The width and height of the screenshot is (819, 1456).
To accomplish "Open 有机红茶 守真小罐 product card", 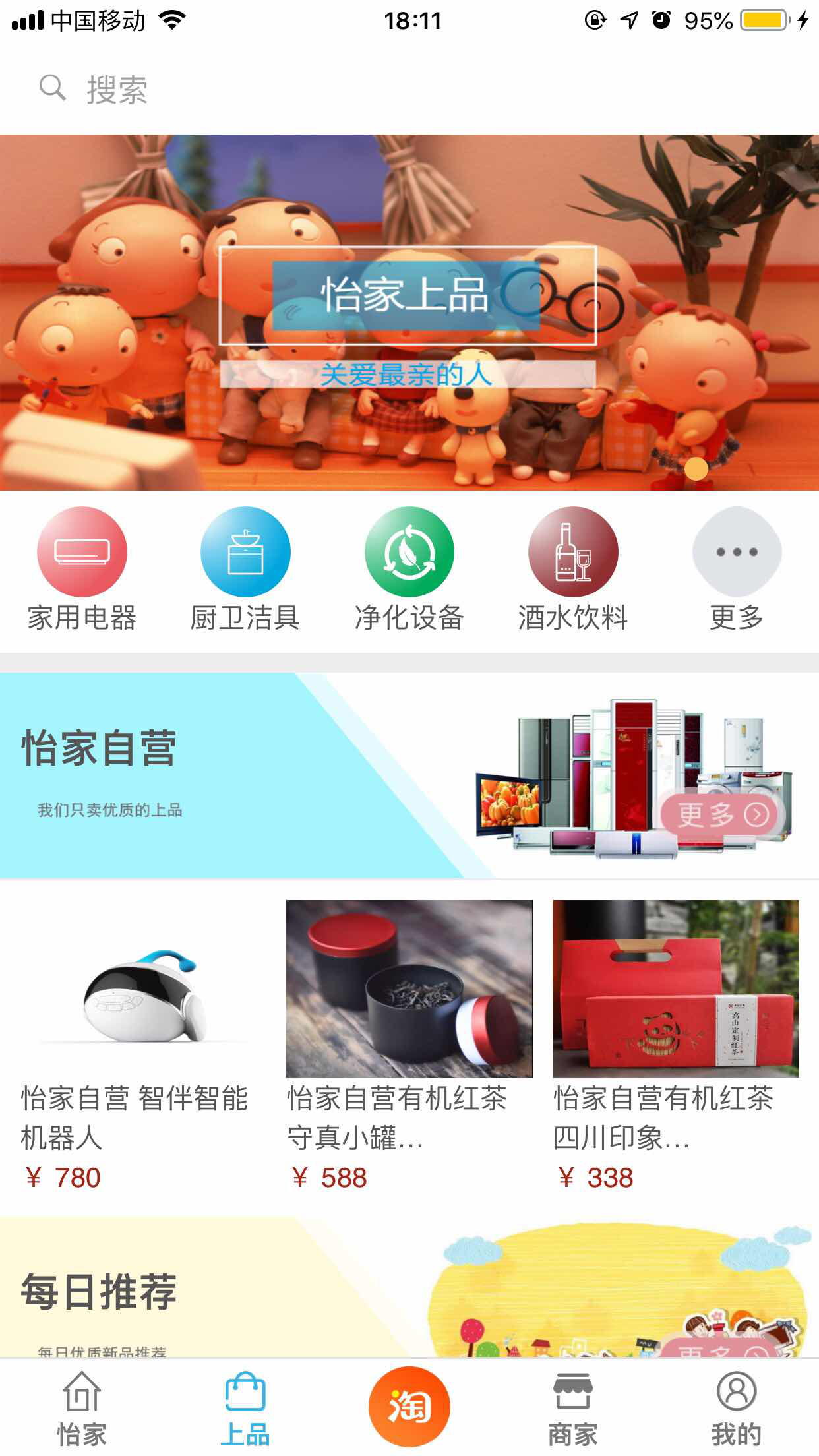I will (409, 1042).
